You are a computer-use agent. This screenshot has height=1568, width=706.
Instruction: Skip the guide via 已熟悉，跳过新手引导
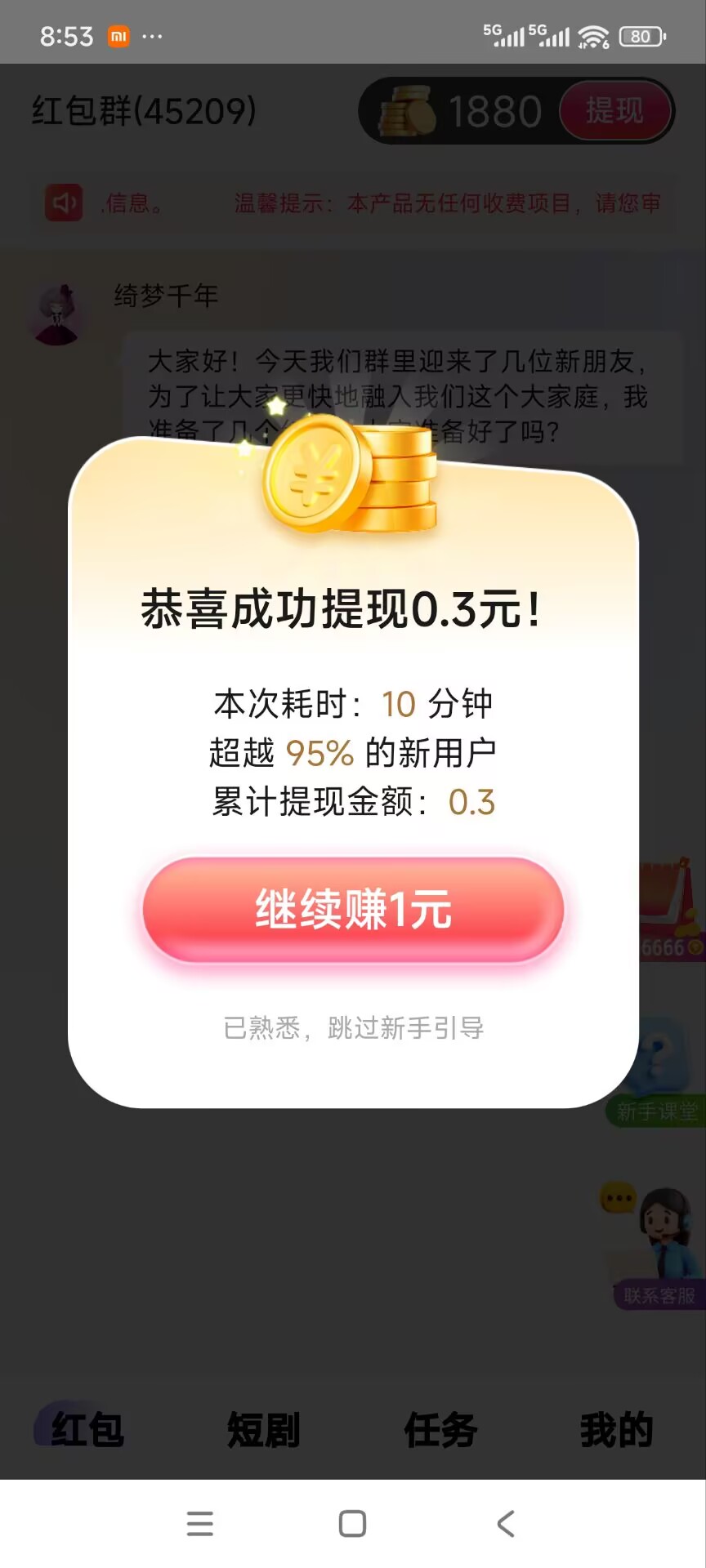pos(353,1027)
